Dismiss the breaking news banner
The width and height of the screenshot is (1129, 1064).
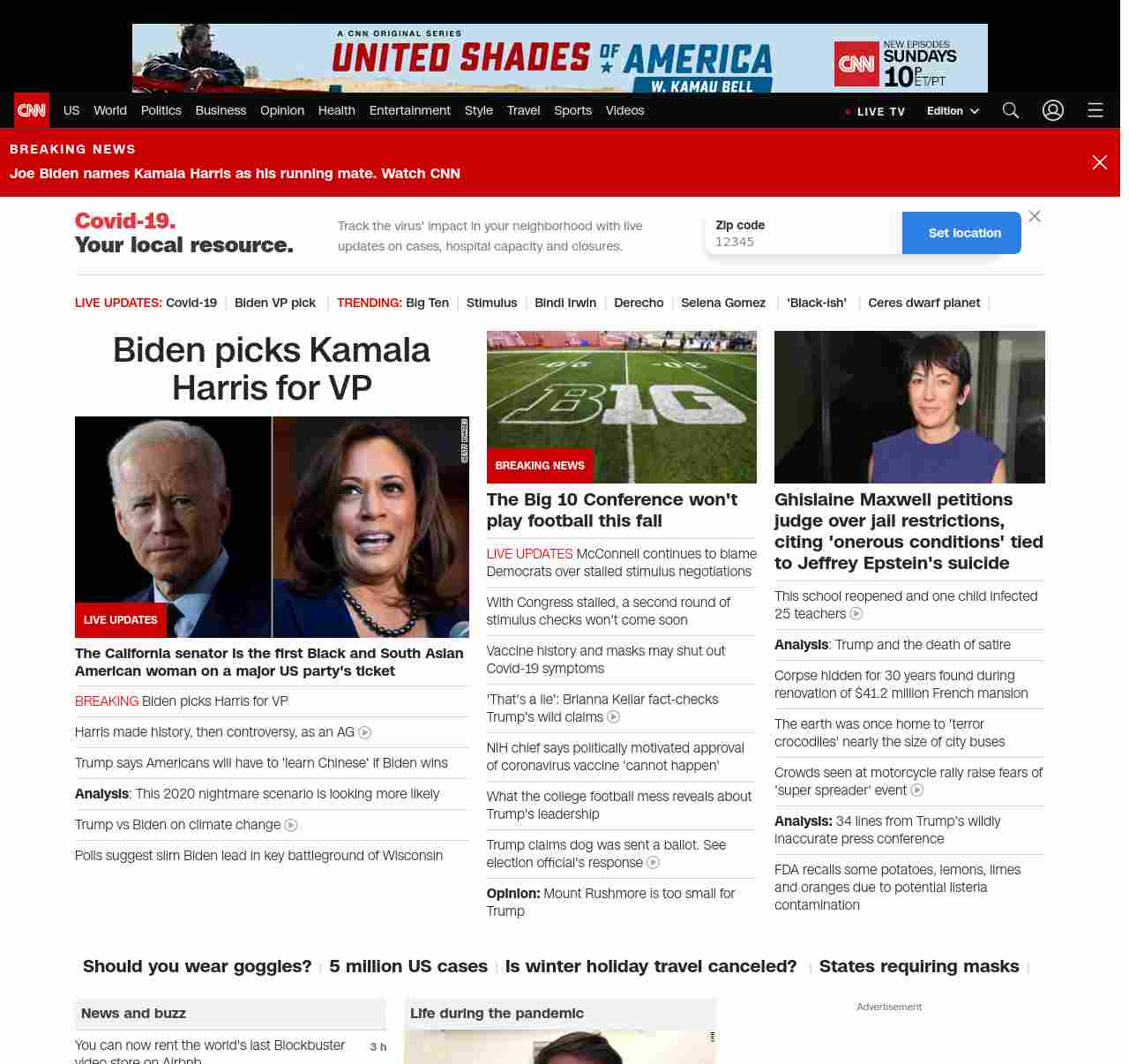click(1099, 162)
